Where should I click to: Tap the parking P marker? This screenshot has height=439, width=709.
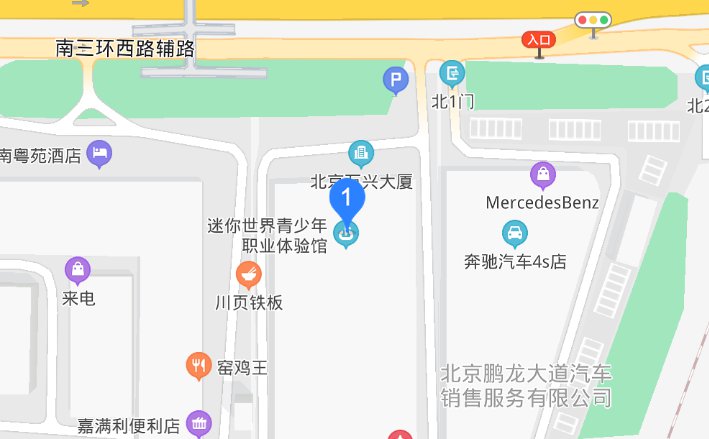point(397,79)
